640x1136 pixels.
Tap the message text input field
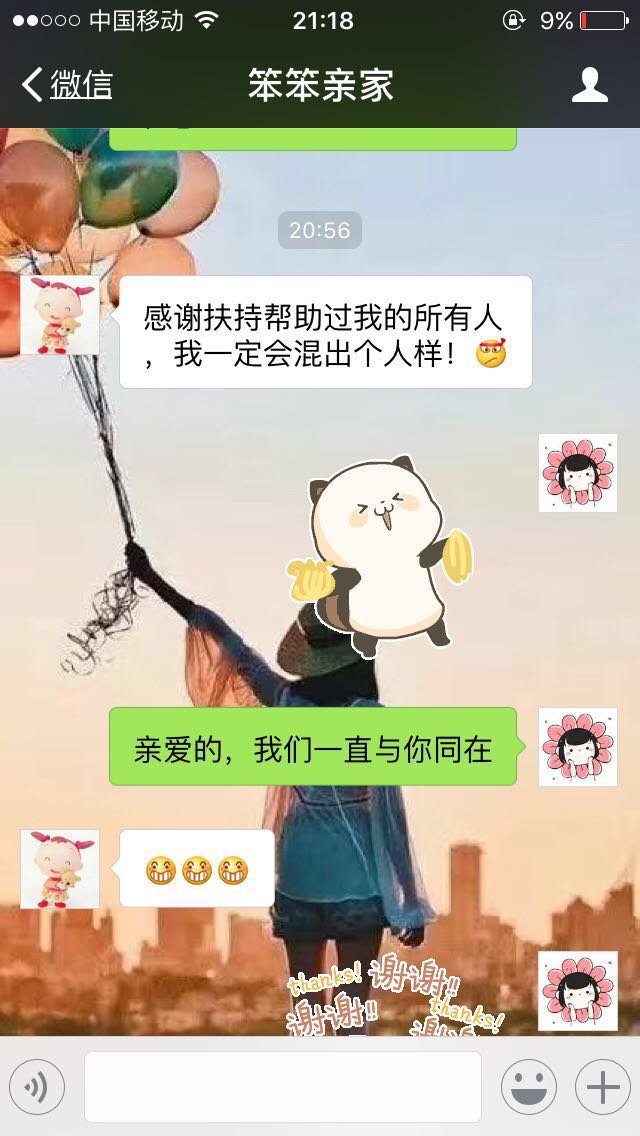(x=282, y=1086)
